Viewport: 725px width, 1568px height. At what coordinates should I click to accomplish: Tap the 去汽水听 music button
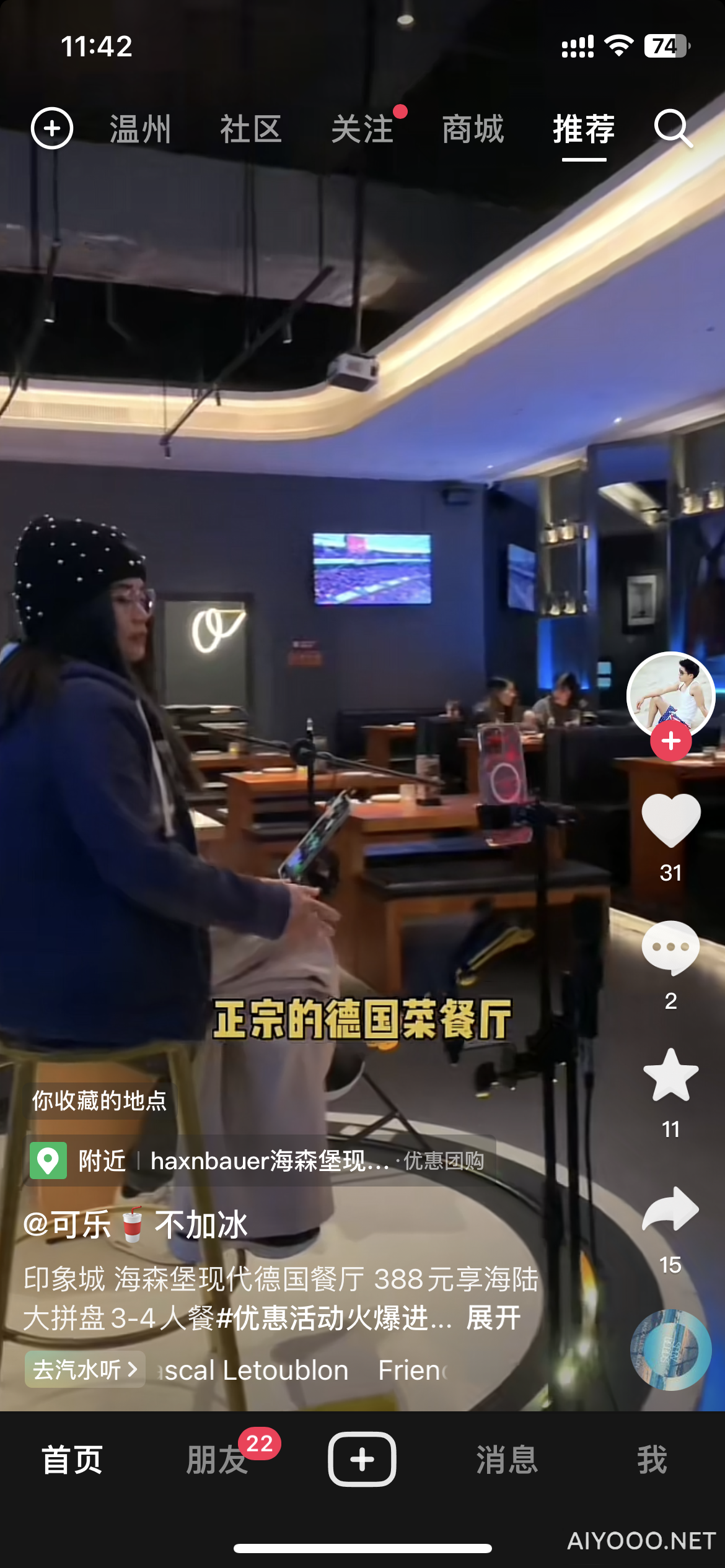coord(85,1369)
